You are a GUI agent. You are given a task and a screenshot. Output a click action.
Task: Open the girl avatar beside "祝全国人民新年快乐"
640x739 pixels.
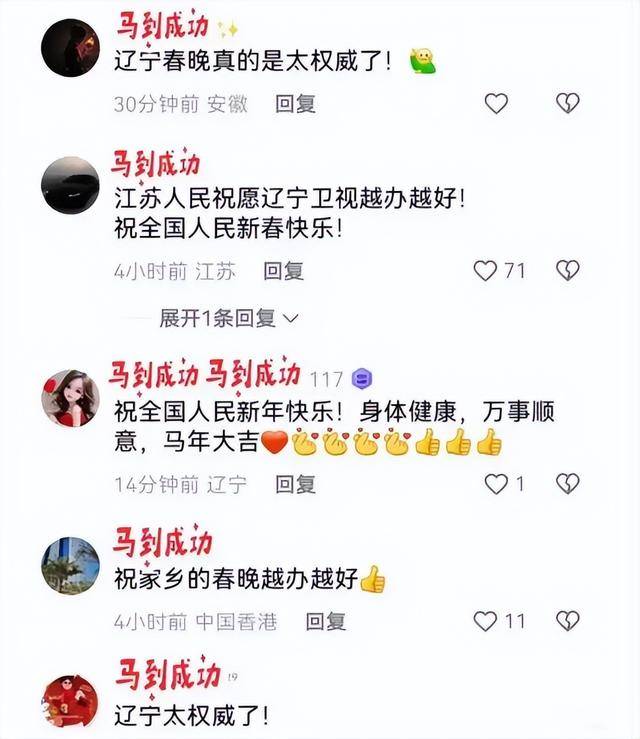70,398
